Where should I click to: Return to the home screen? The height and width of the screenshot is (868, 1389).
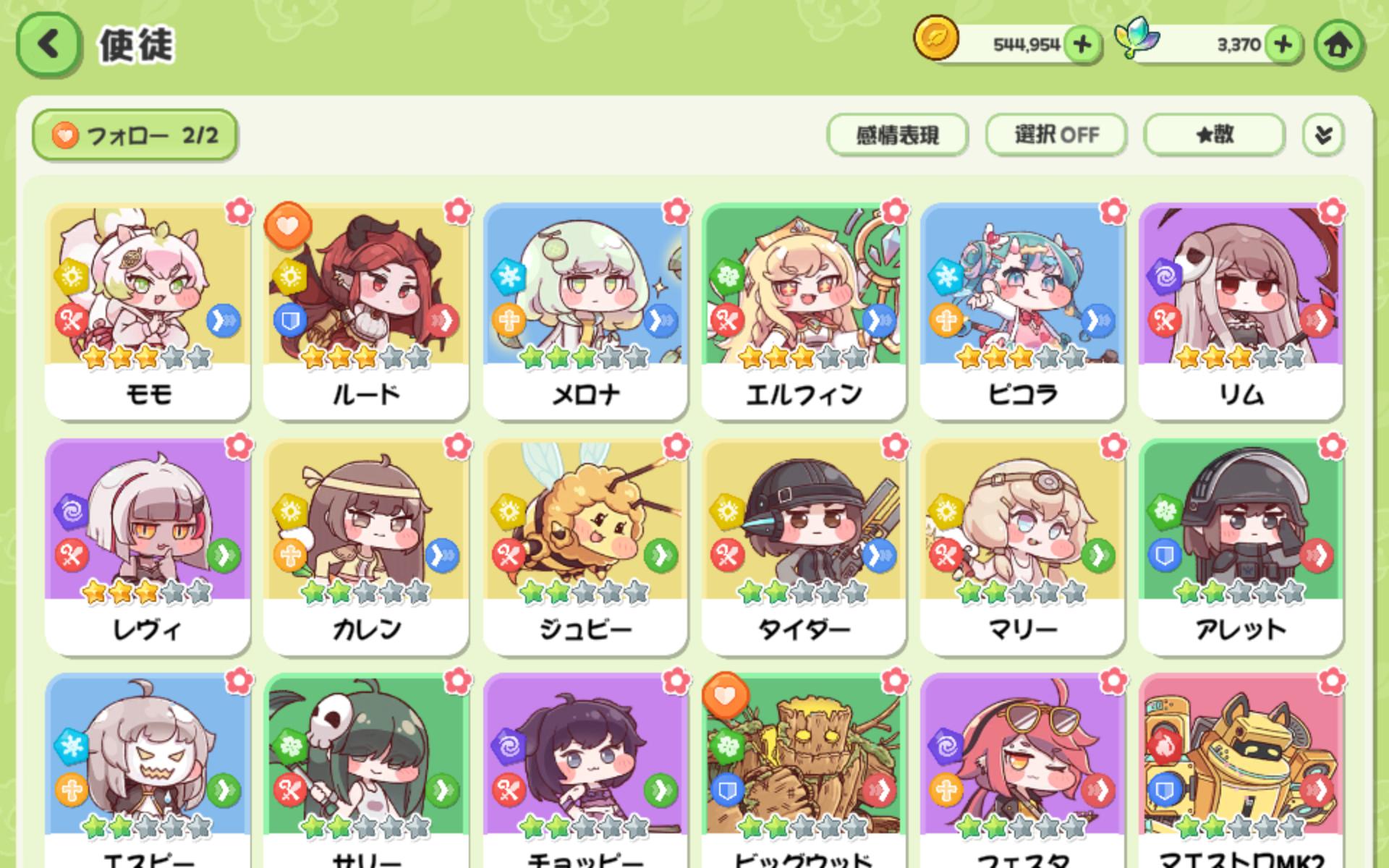[x=1338, y=45]
